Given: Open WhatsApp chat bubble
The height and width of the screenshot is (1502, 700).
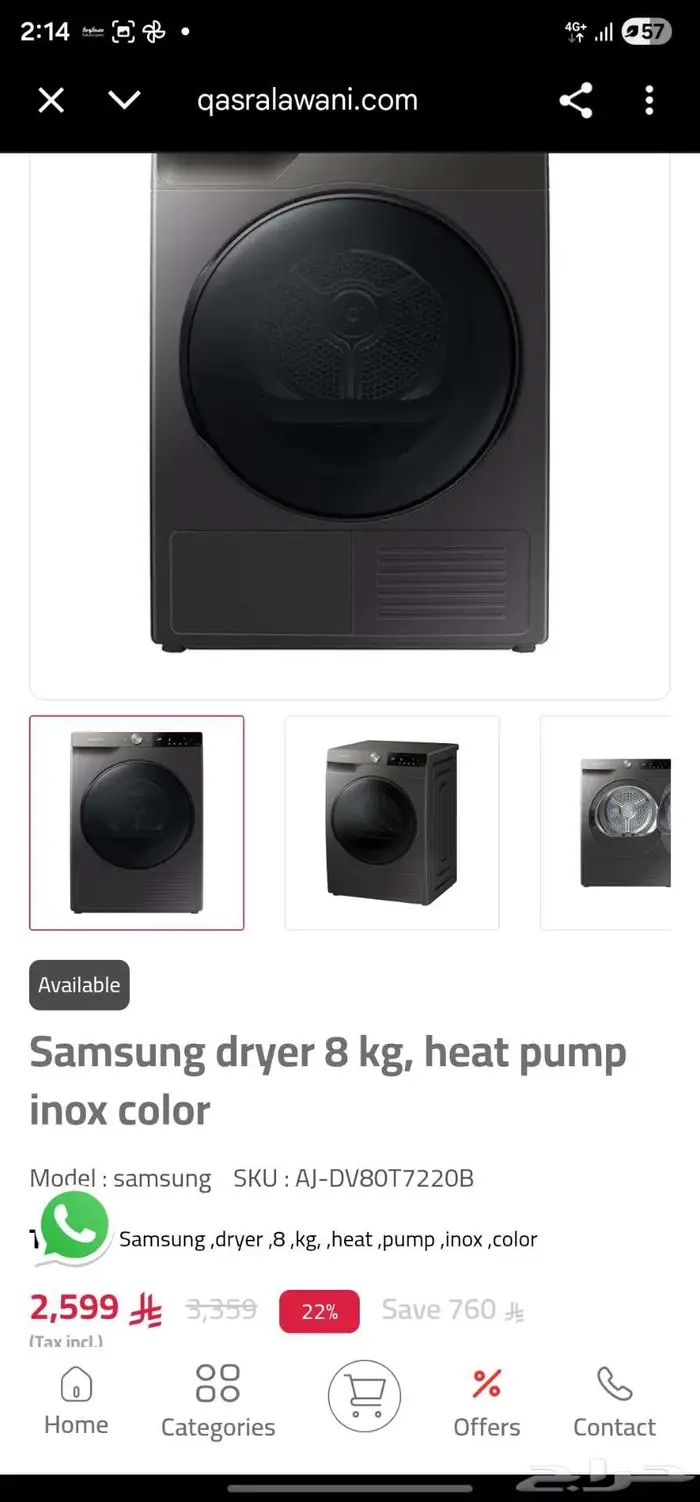Looking at the screenshot, I should click(73, 1227).
